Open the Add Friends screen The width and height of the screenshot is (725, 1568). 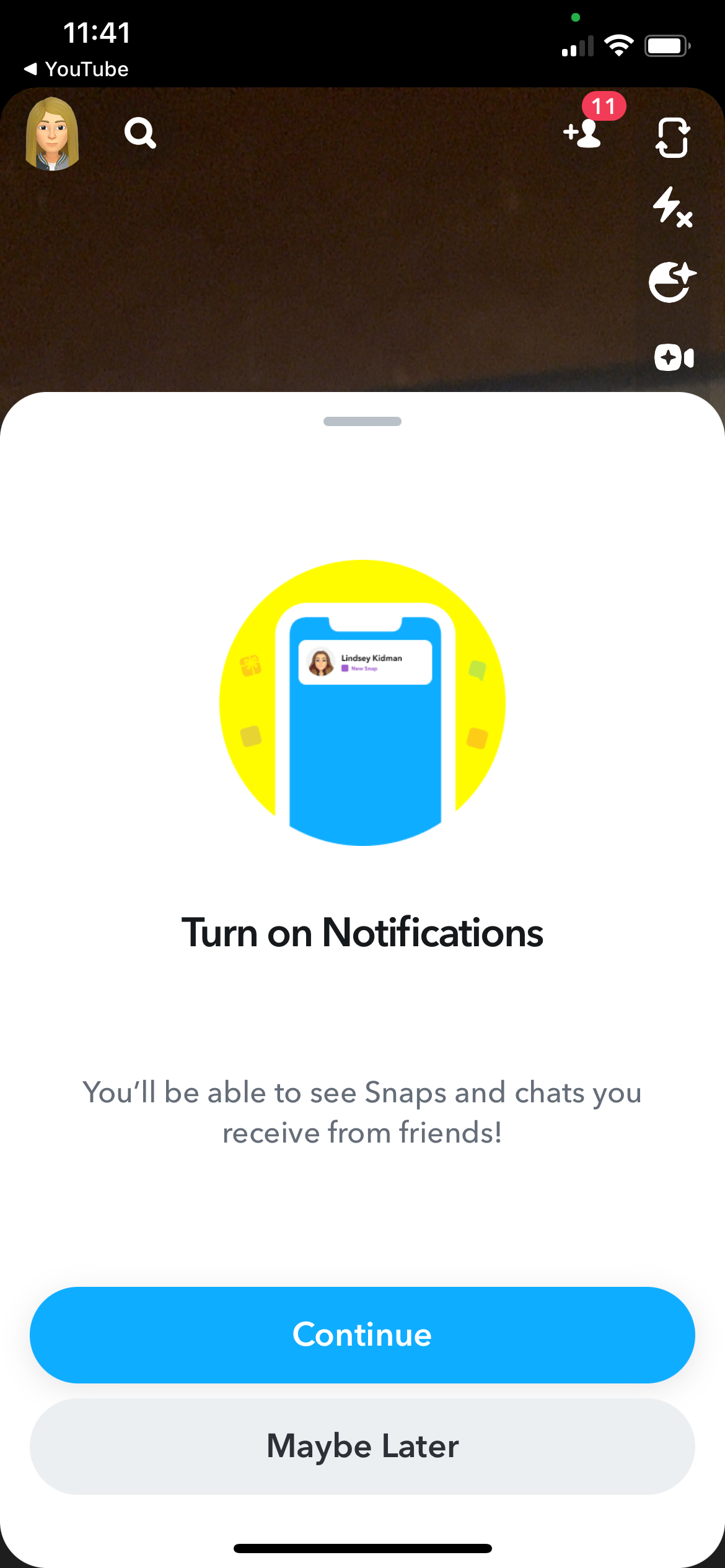[x=583, y=134]
